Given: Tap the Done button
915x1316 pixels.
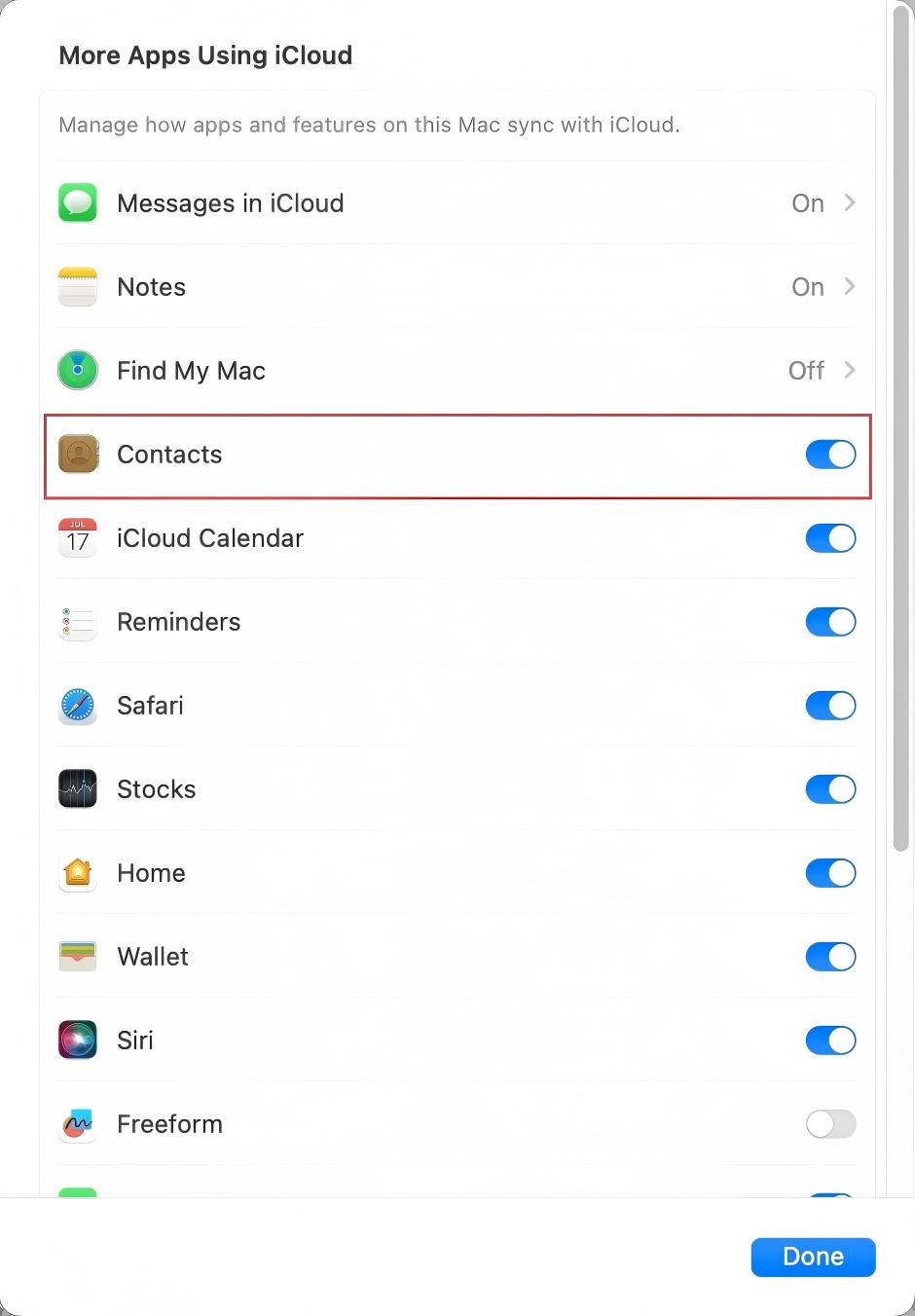Looking at the screenshot, I should [x=813, y=1257].
